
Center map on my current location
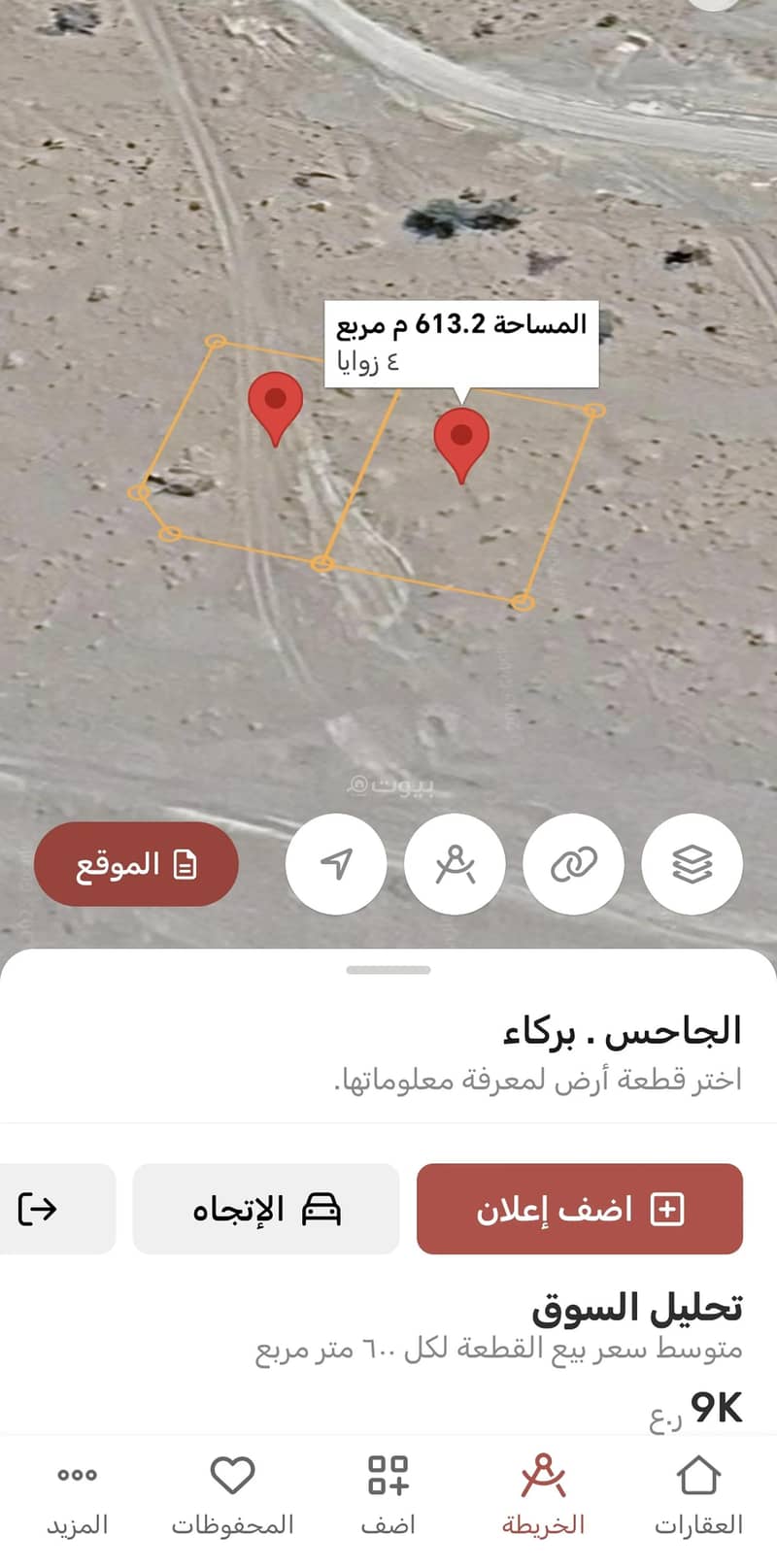(336, 863)
